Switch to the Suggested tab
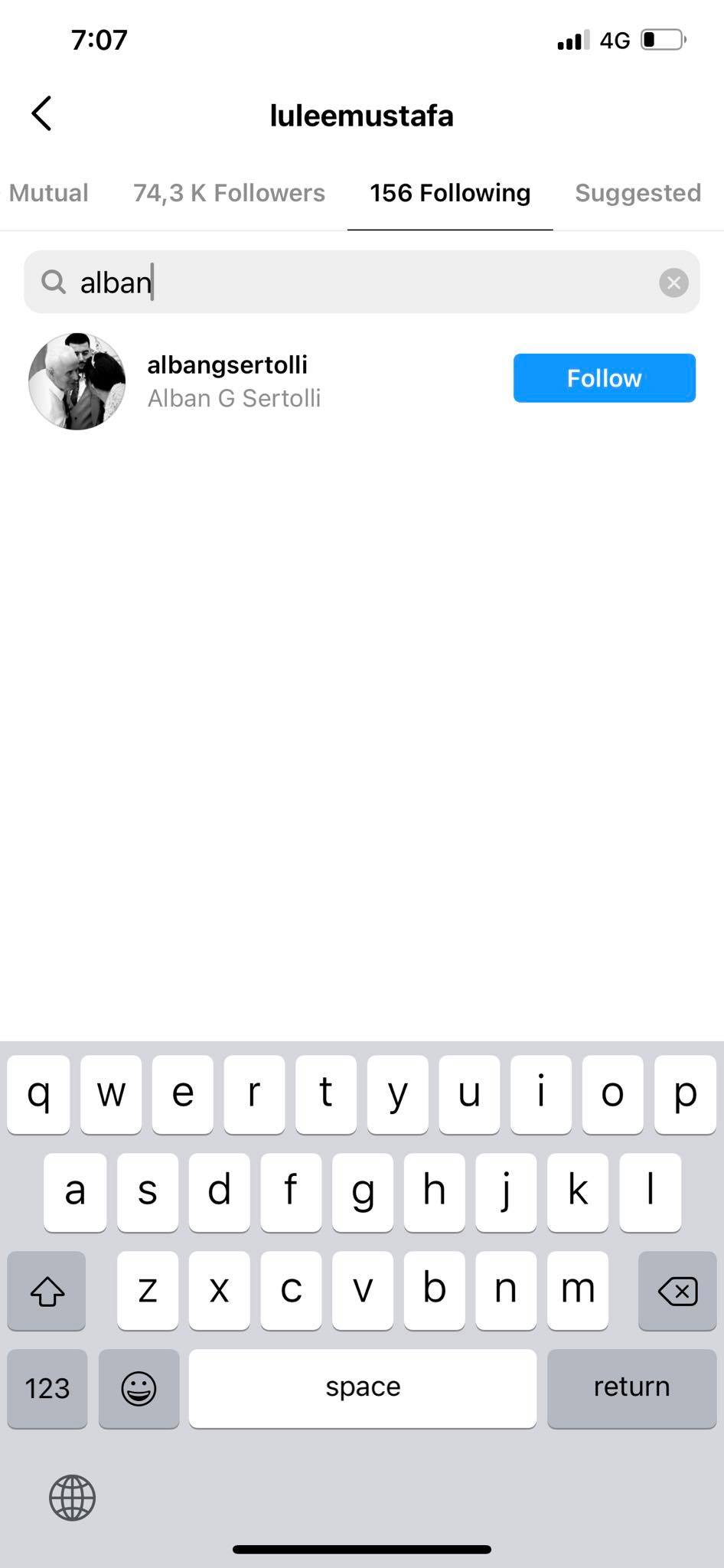 [x=638, y=193]
